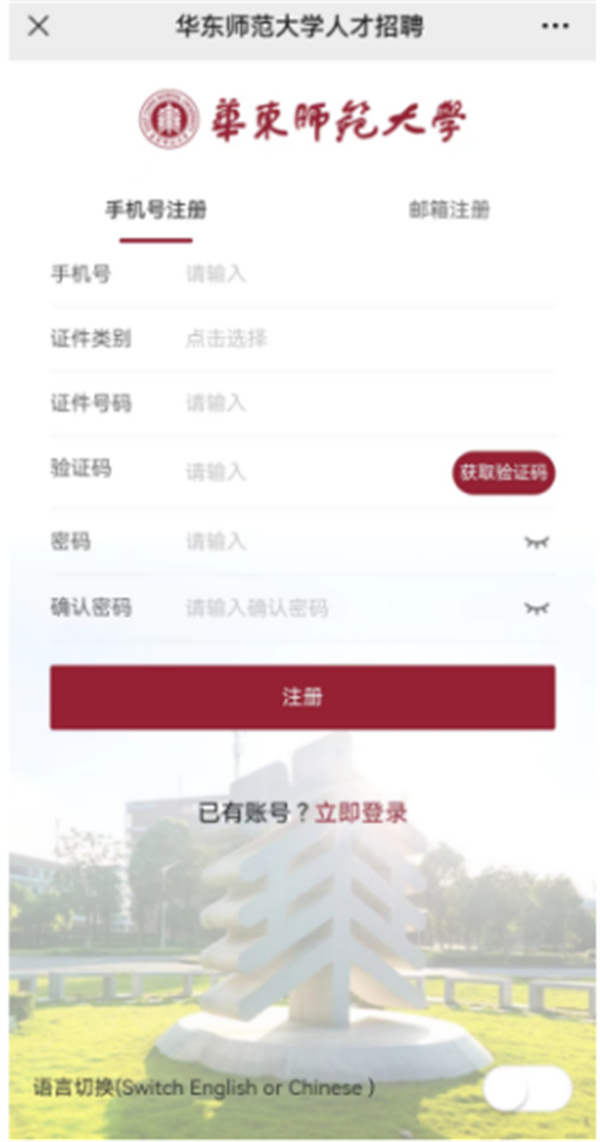Close the recruitment page
This screenshot has width=600, height=1142.
coord(38,27)
